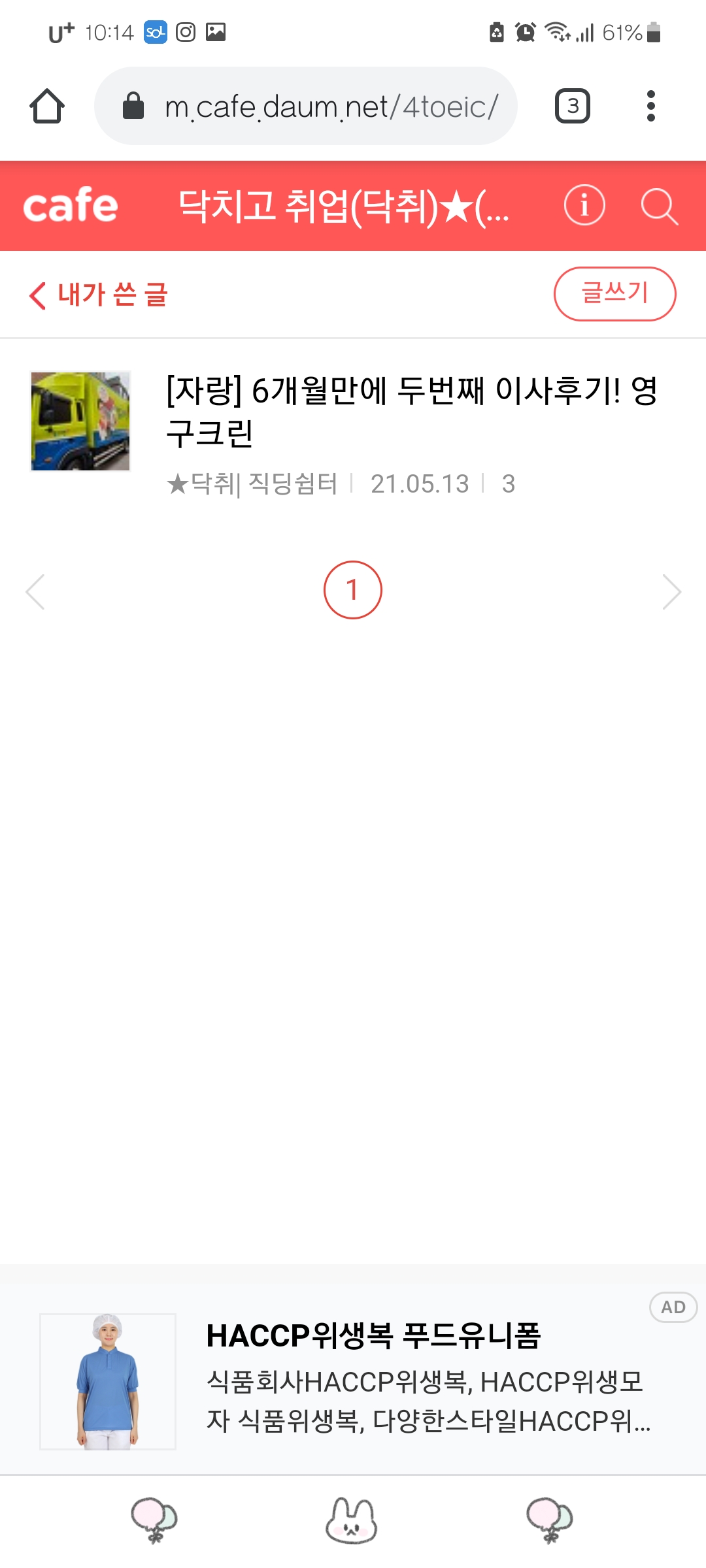Open the HACCP위생복 푸드유니폼 ad
706x1568 pixels.
coord(373,1335)
